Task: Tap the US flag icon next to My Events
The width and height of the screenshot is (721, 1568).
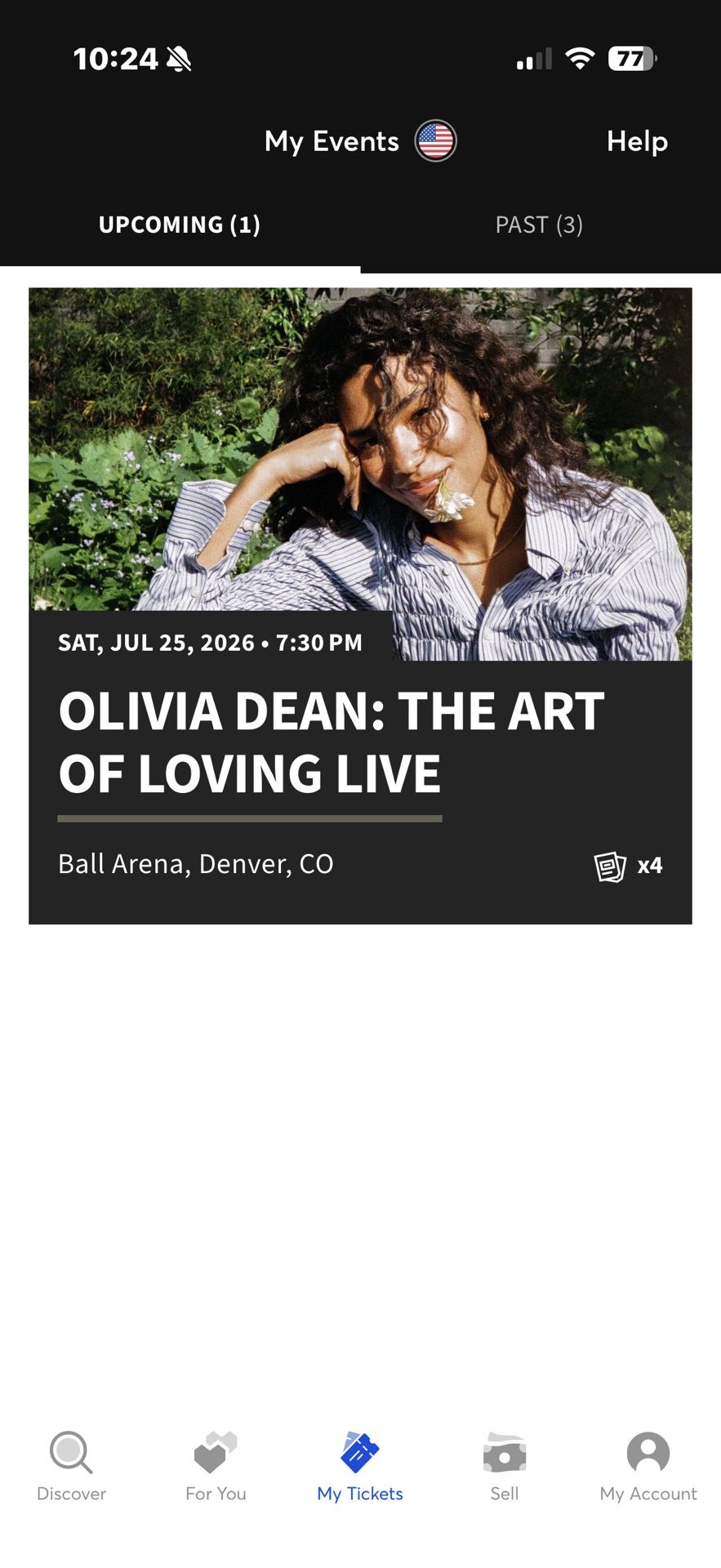Action: click(434, 140)
